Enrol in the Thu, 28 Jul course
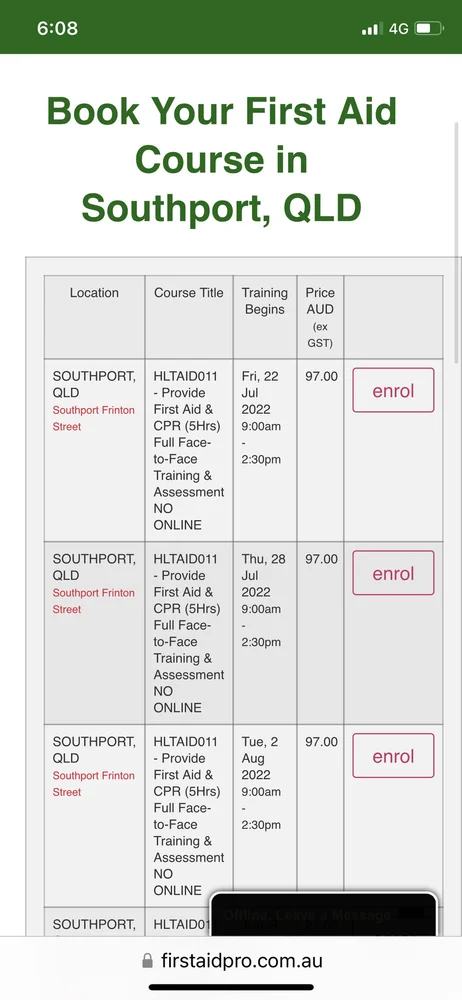The height and width of the screenshot is (1000, 462). pos(393,573)
